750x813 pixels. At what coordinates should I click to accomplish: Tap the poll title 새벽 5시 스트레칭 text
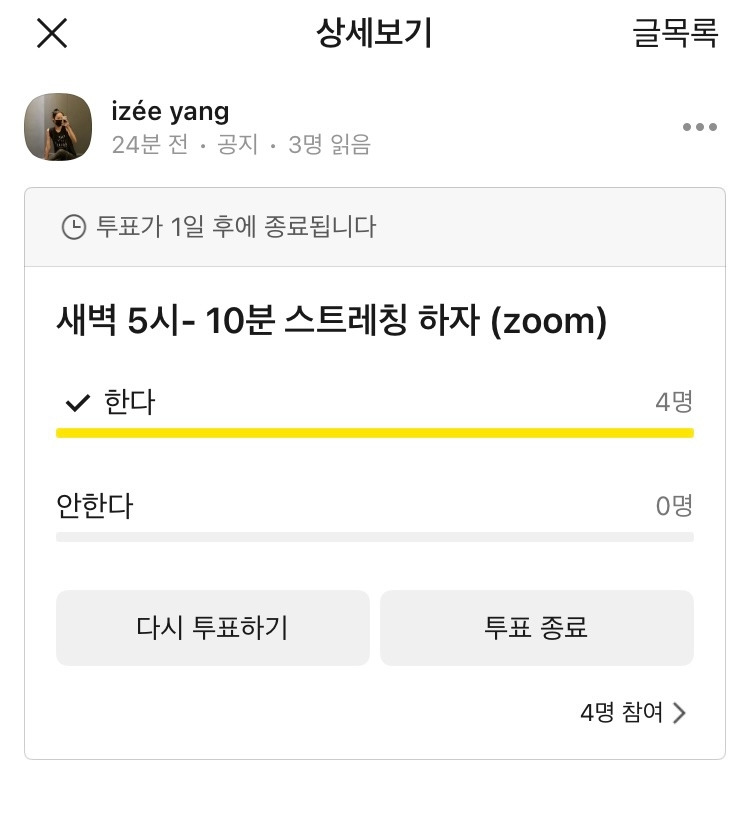(330, 318)
